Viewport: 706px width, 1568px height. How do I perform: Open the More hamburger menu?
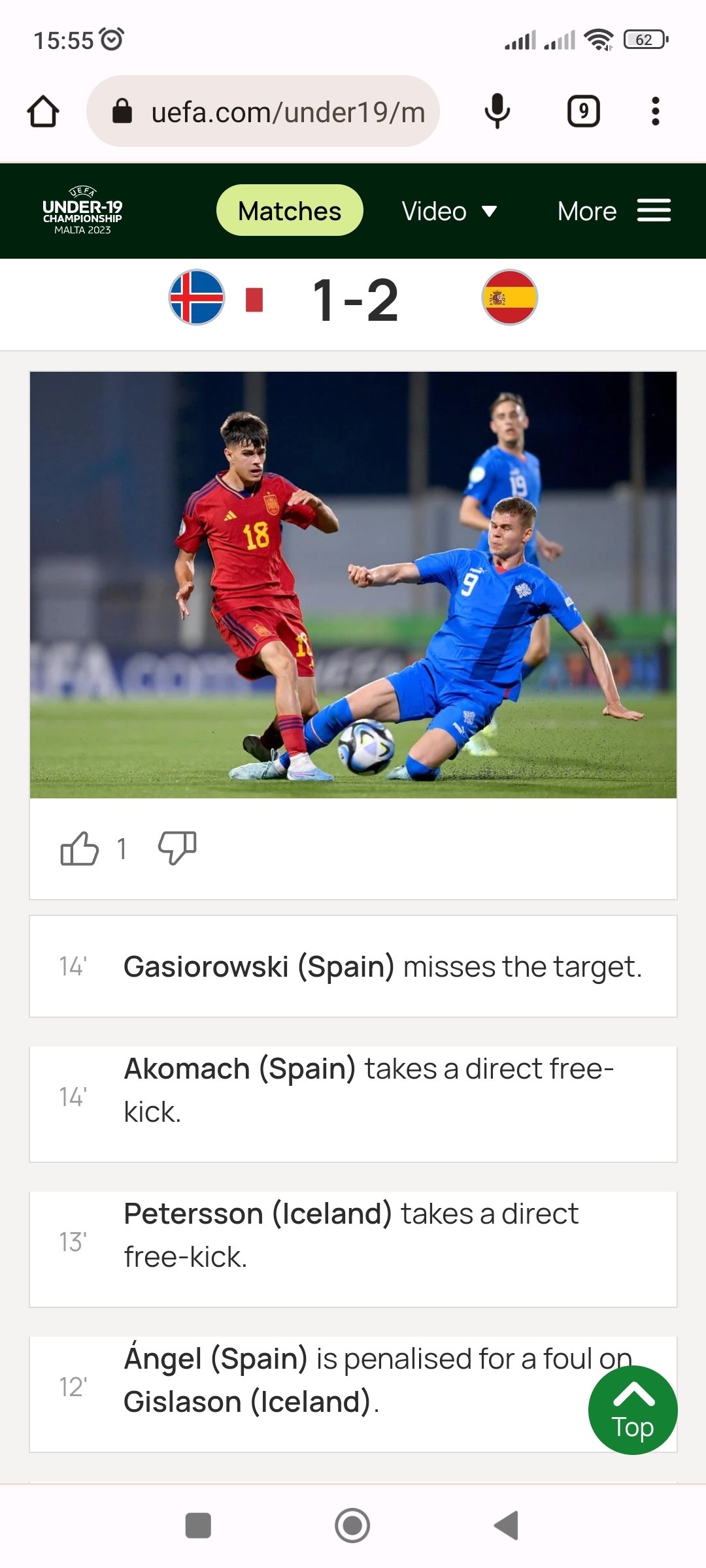pyautogui.click(x=614, y=211)
